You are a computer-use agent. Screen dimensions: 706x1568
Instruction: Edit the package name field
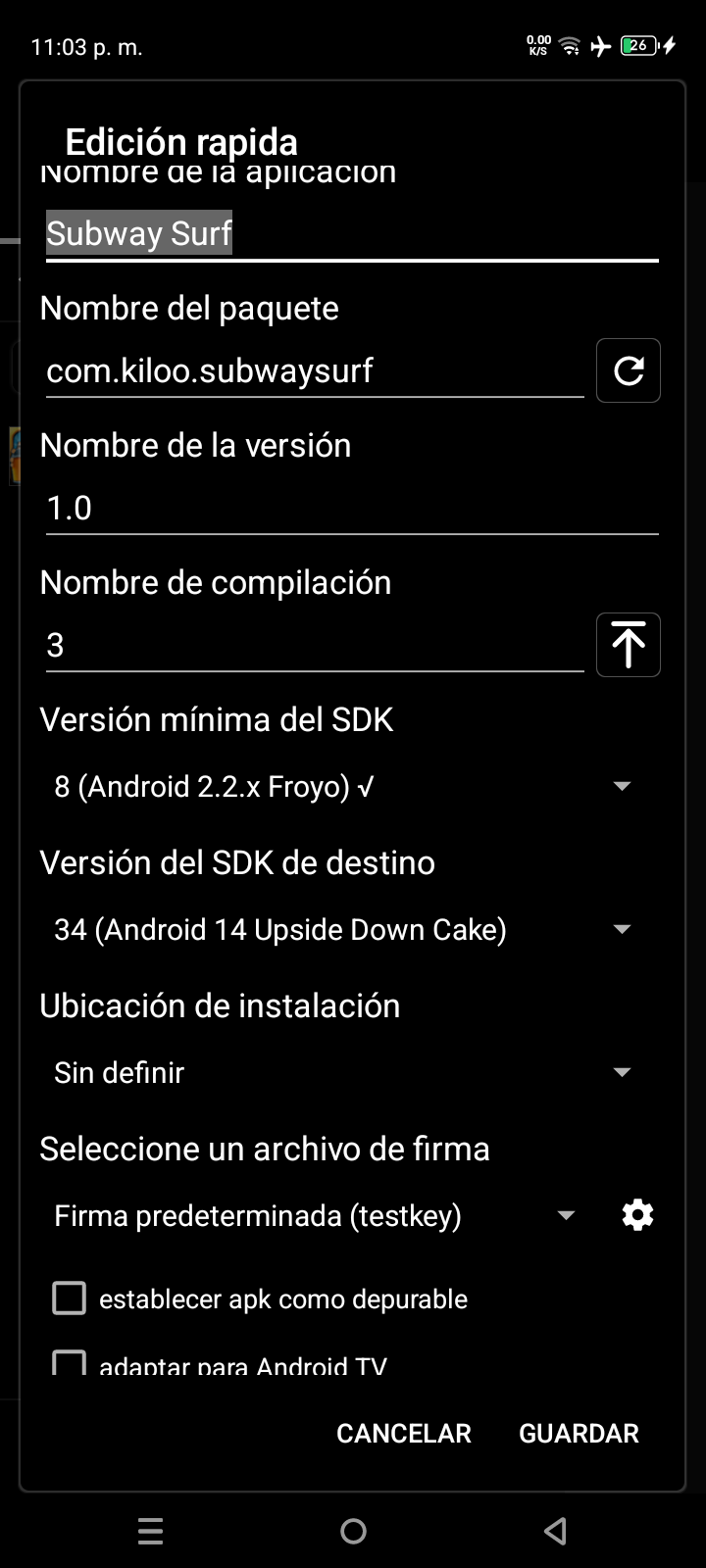(x=314, y=371)
